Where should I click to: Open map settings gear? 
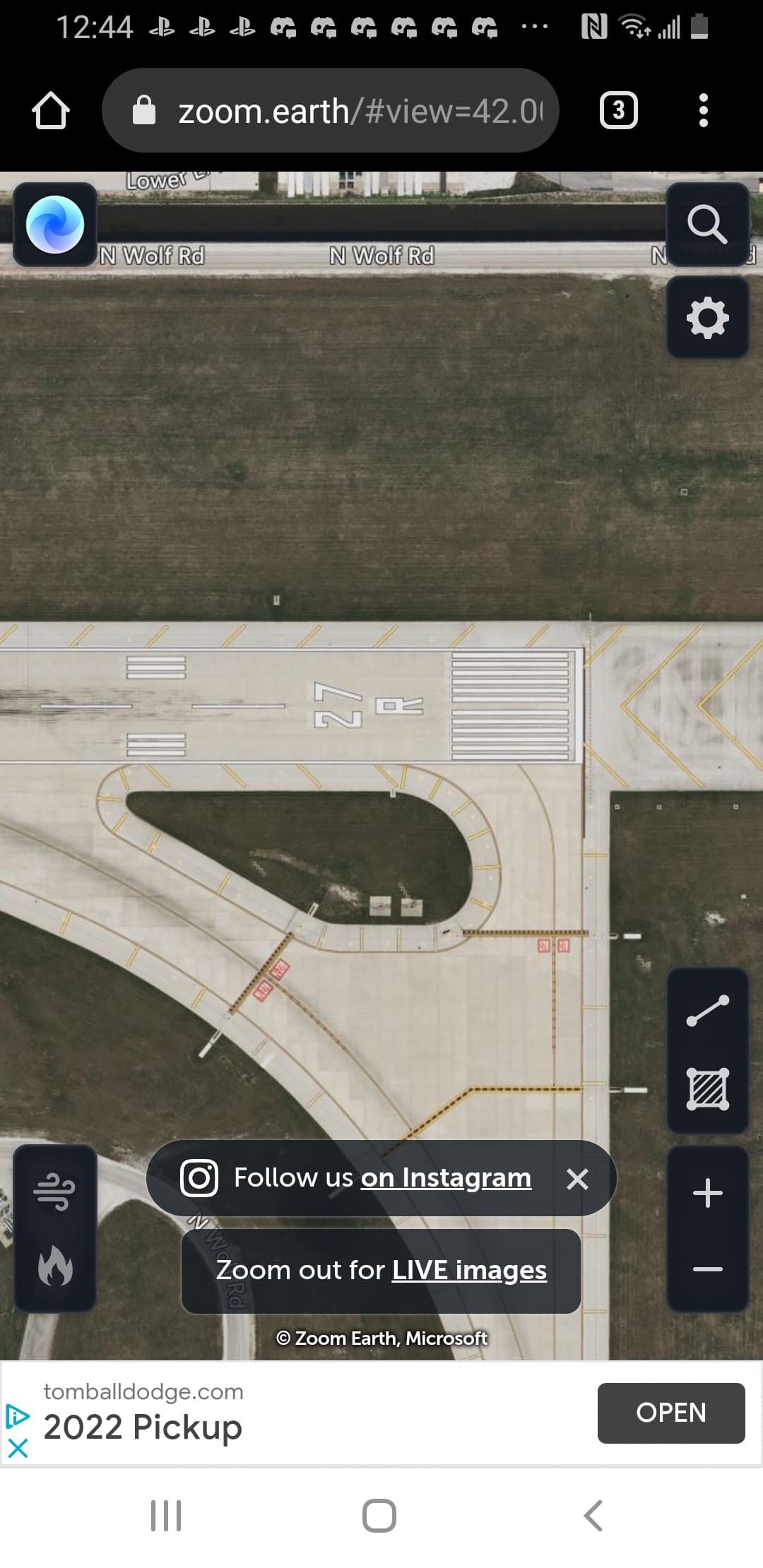[x=707, y=318]
